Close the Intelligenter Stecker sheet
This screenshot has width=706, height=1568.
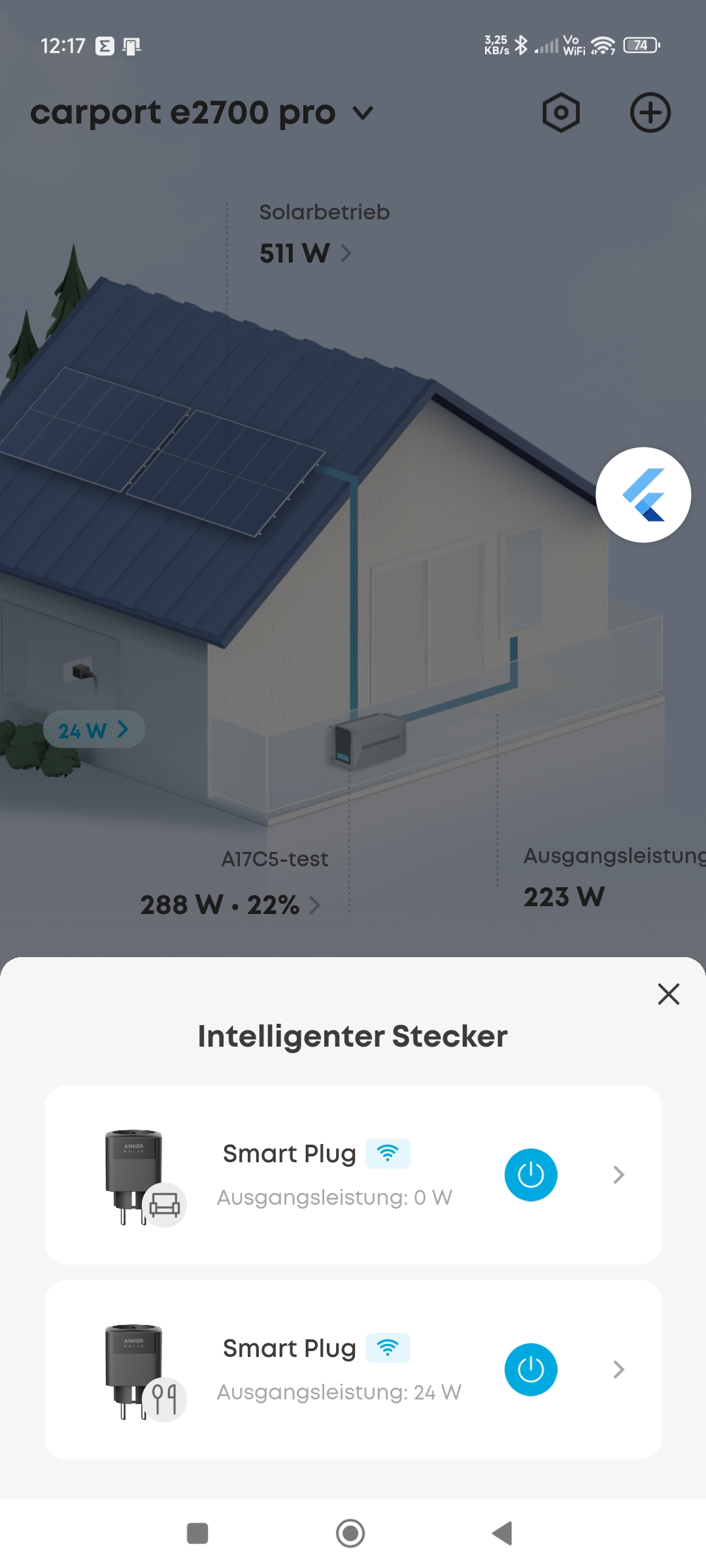668,994
